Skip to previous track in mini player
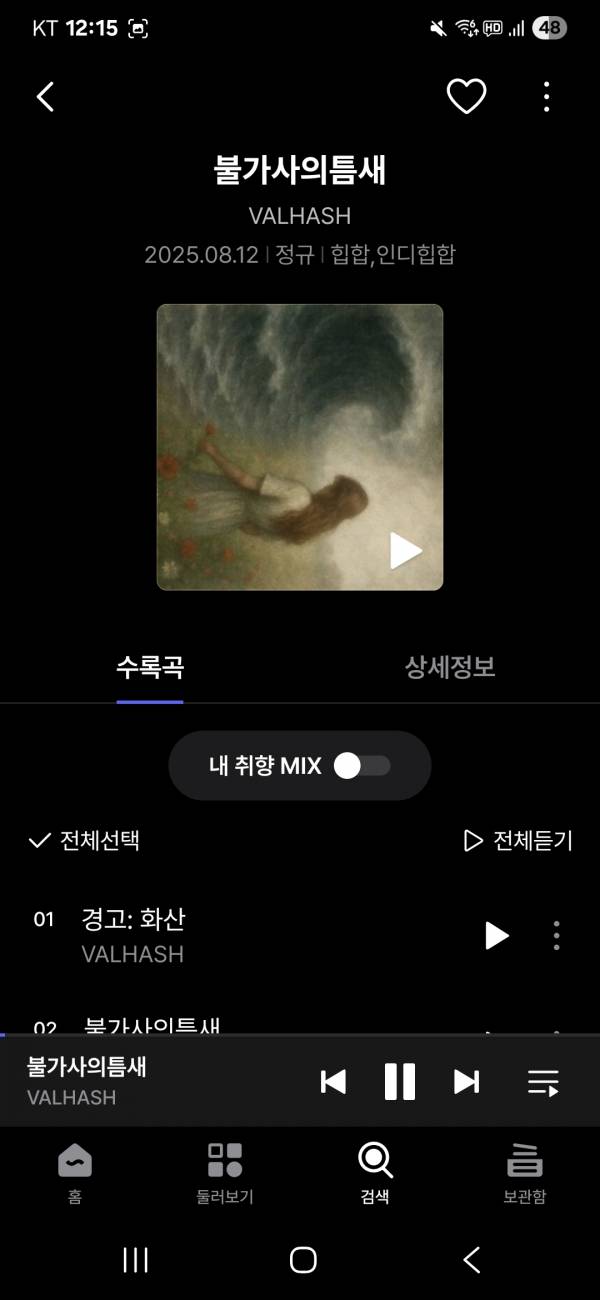Viewport: 600px width, 1300px height. [x=333, y=1081]
